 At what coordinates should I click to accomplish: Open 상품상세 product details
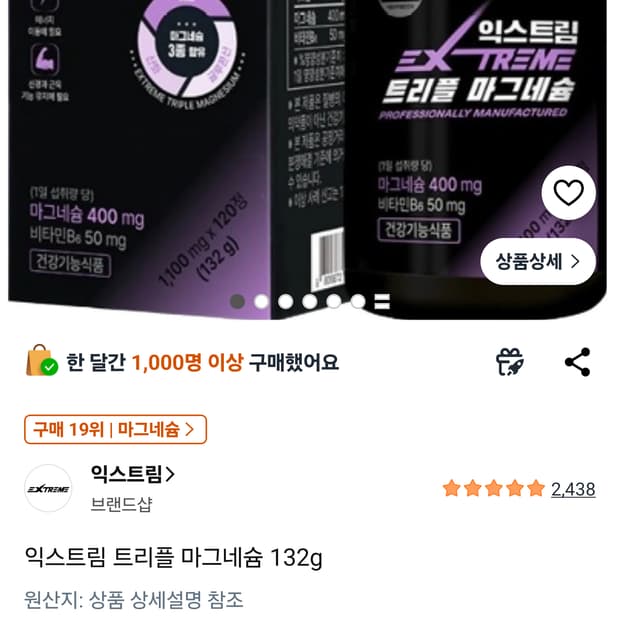coord(538,262)
